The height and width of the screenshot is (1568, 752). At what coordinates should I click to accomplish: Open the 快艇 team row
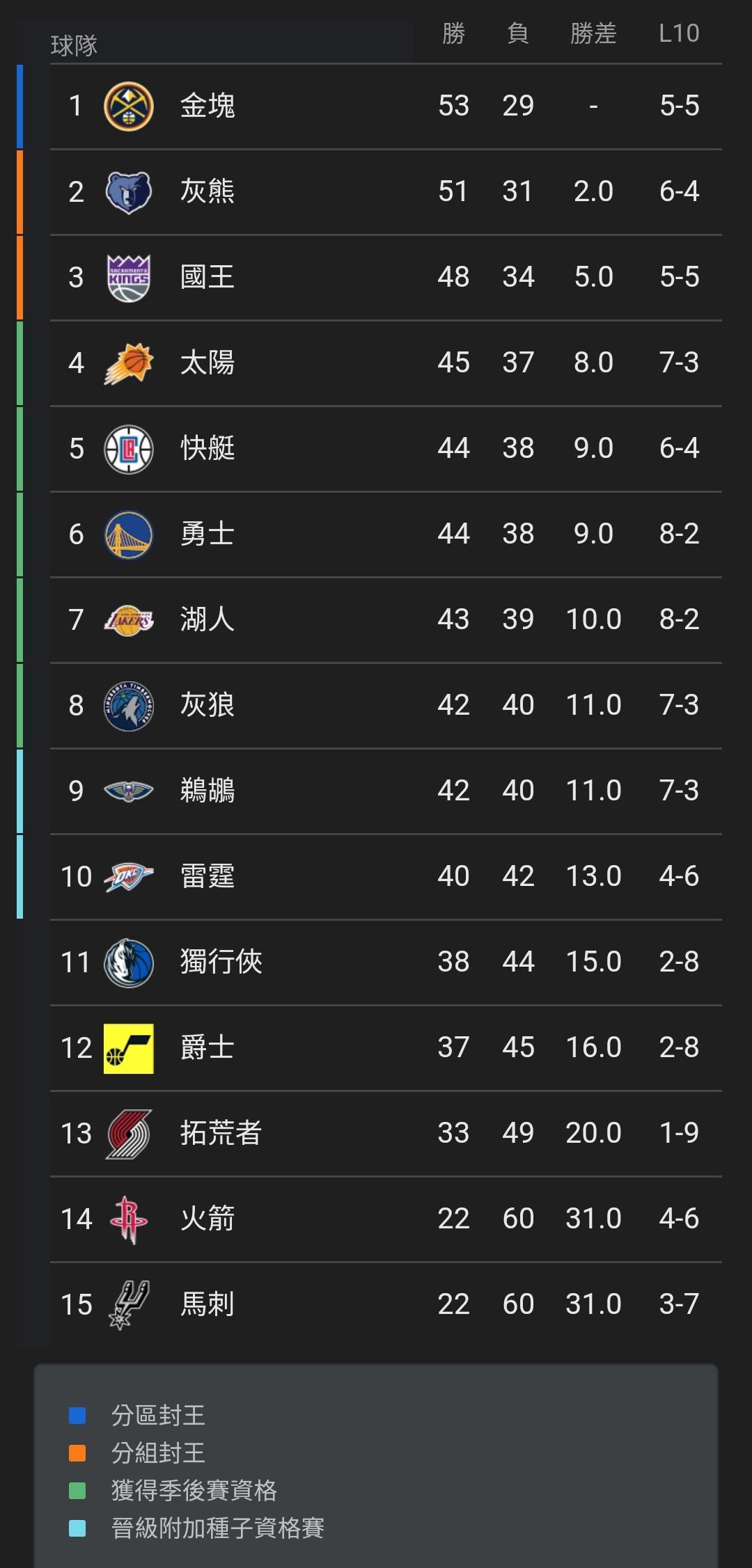click(x=207, y=449)
